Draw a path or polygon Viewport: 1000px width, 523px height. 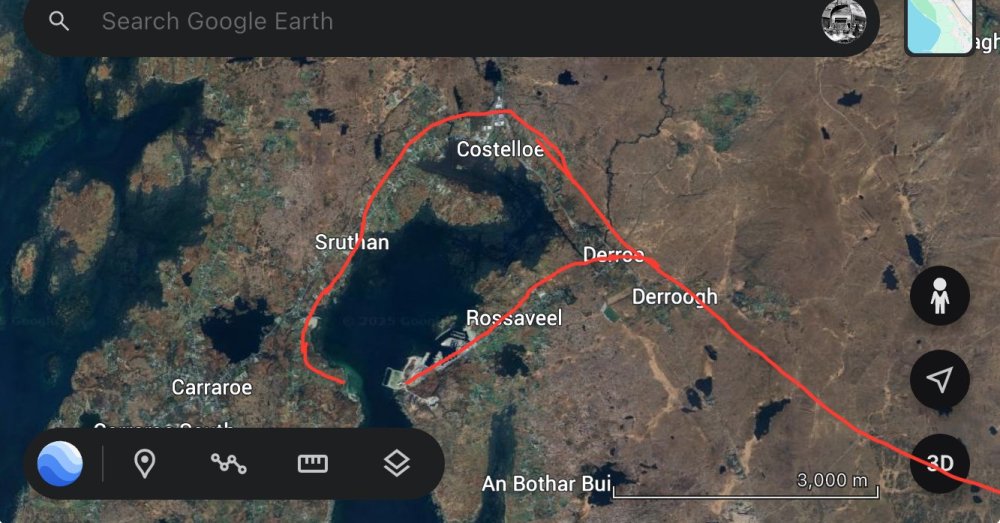click(229, 464)
